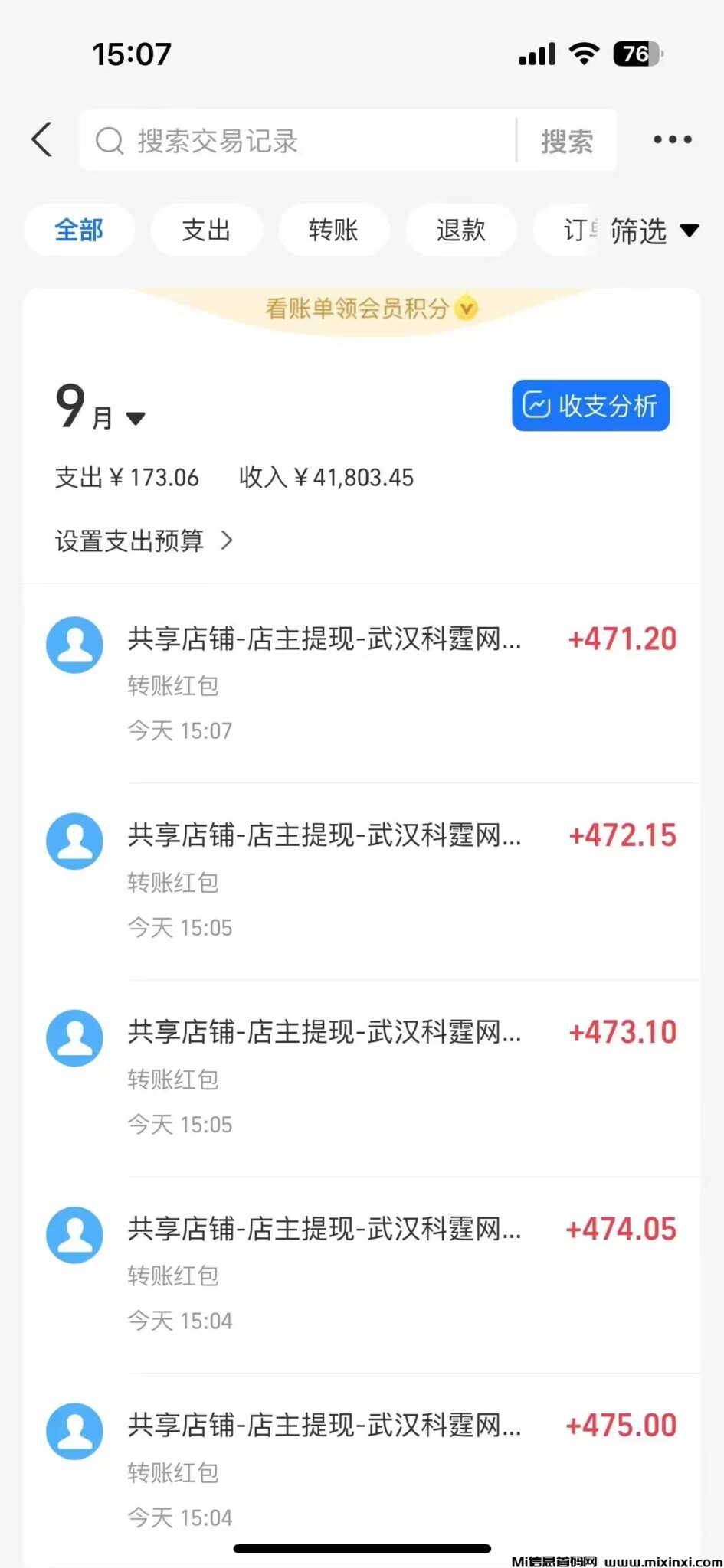
Task: Tap the 订单 filter option
Action: point(576,230)
